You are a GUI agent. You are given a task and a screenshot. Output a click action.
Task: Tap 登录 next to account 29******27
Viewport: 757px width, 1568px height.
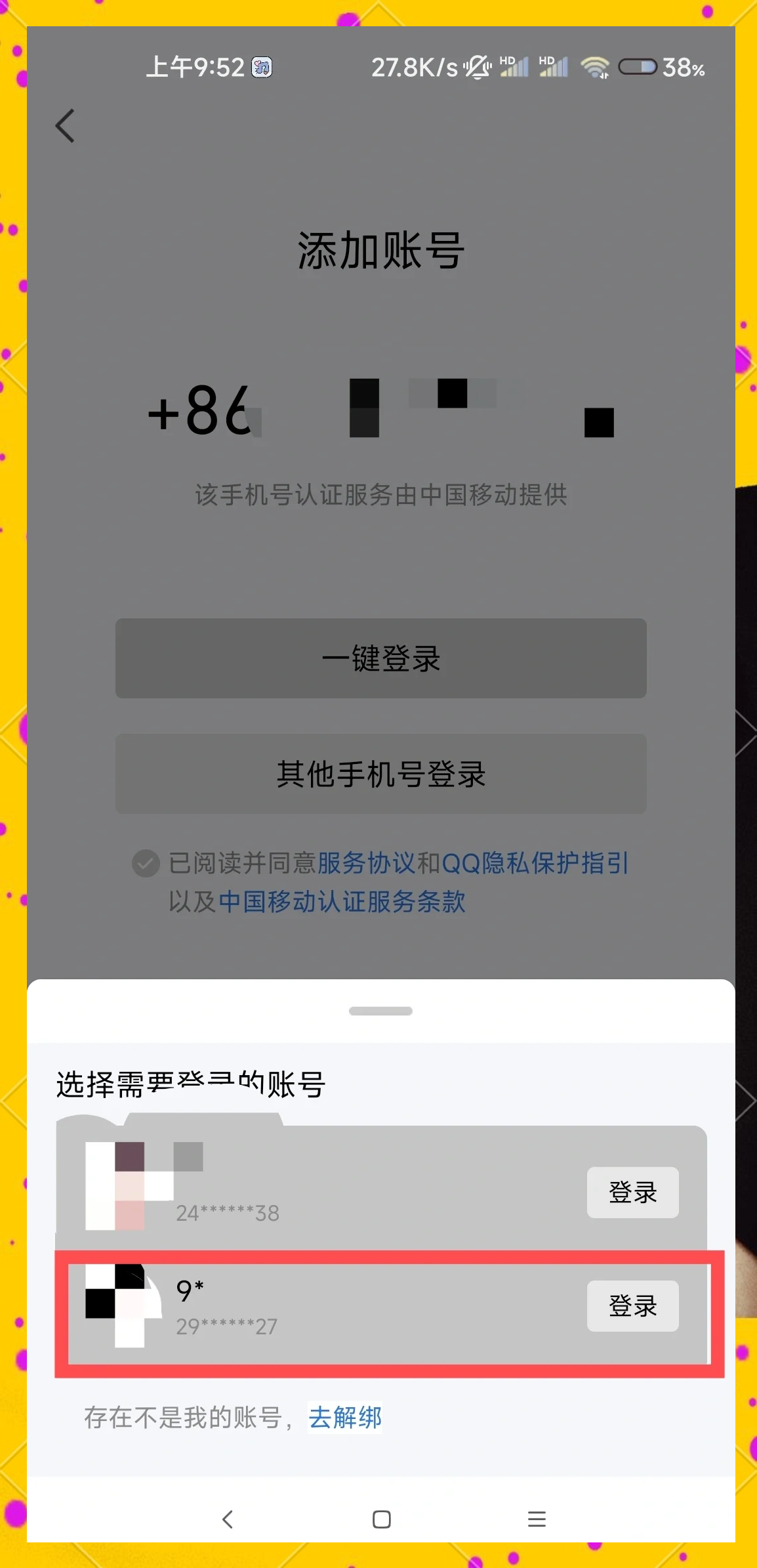tap(632, 1306)
